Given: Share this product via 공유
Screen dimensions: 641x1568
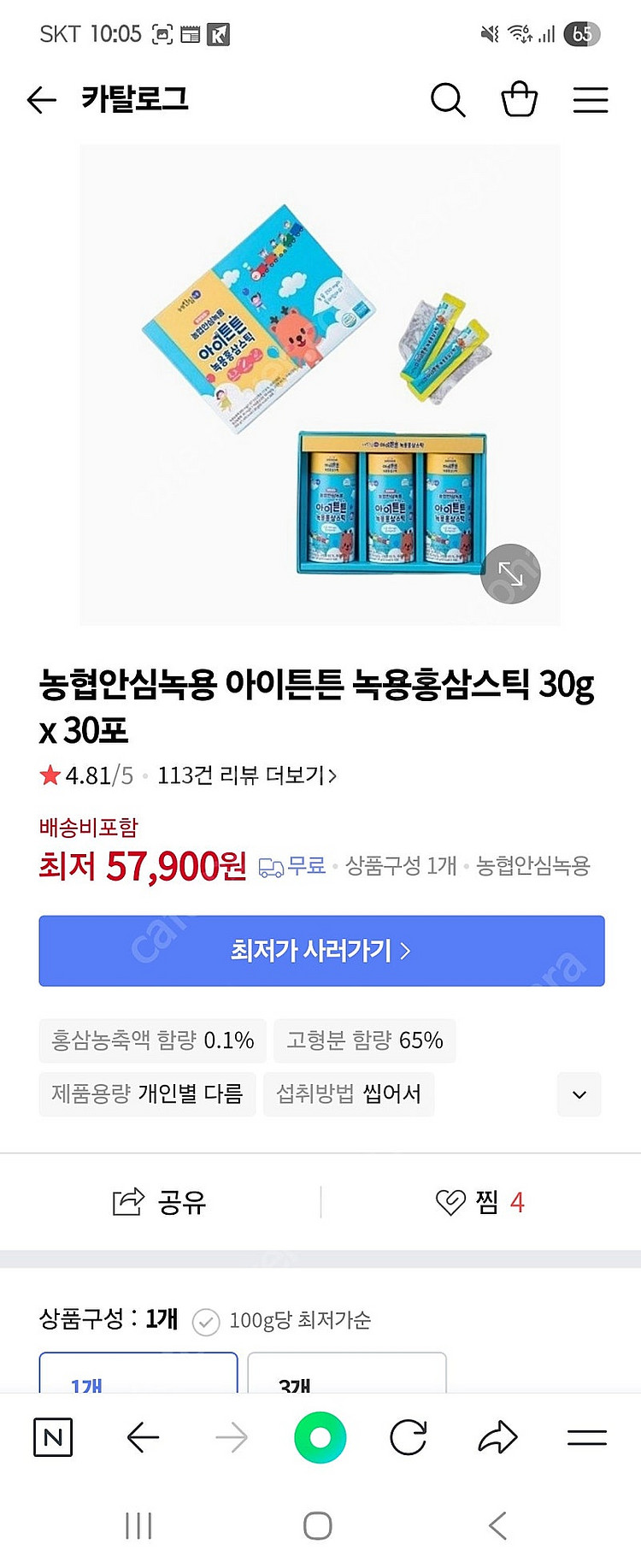Looking at the screenshot, I should click(160, 1202).
